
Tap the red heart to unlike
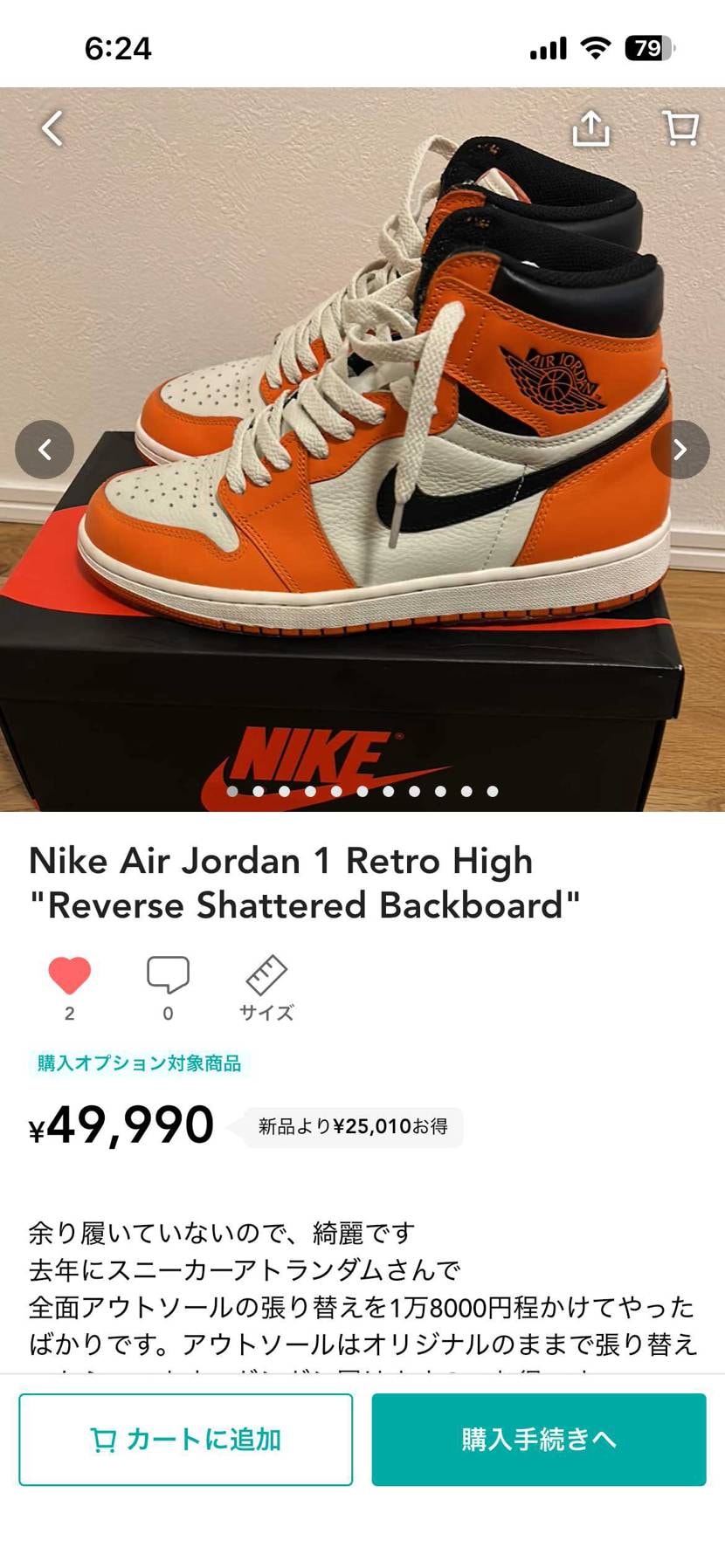click(70, 975)
